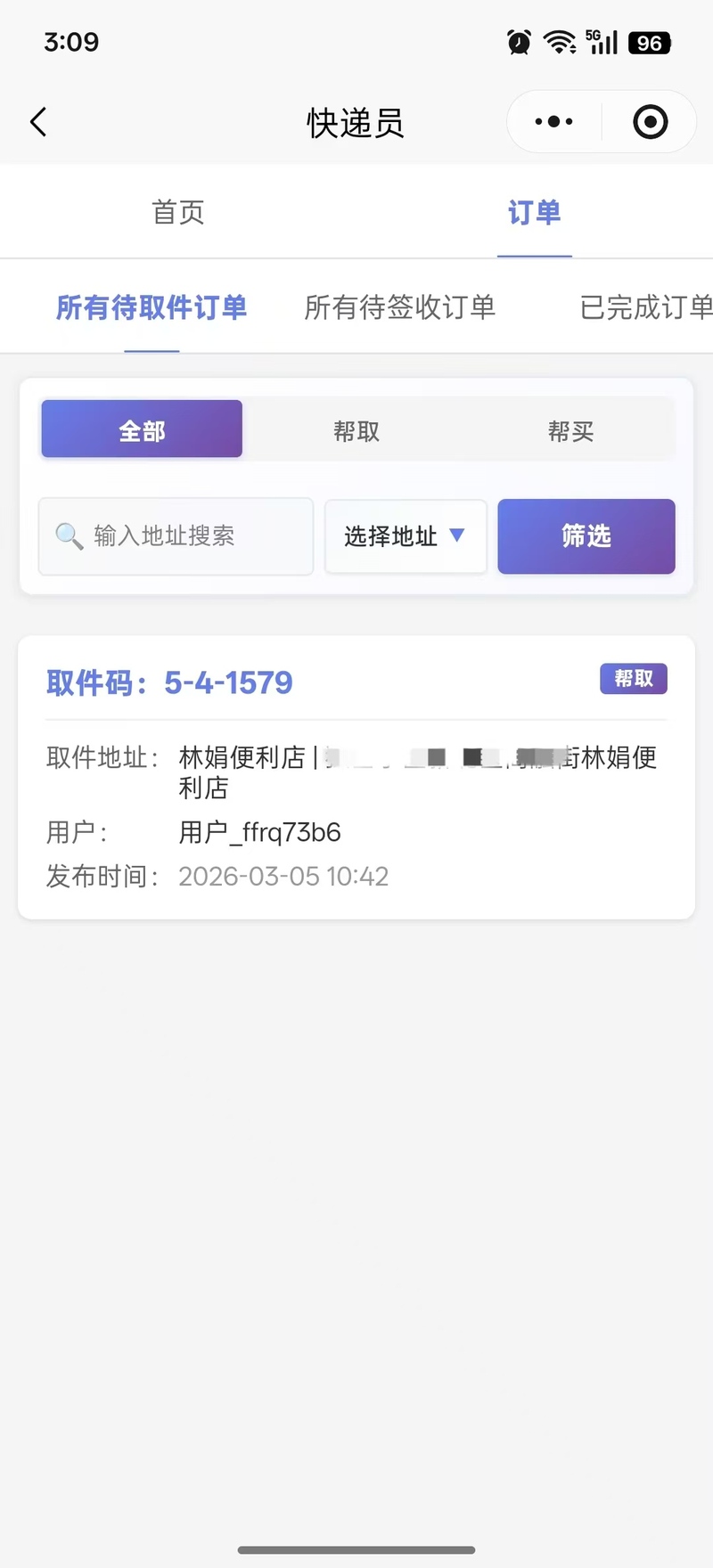Filter orders by 帮取

(x=356, y=431)
